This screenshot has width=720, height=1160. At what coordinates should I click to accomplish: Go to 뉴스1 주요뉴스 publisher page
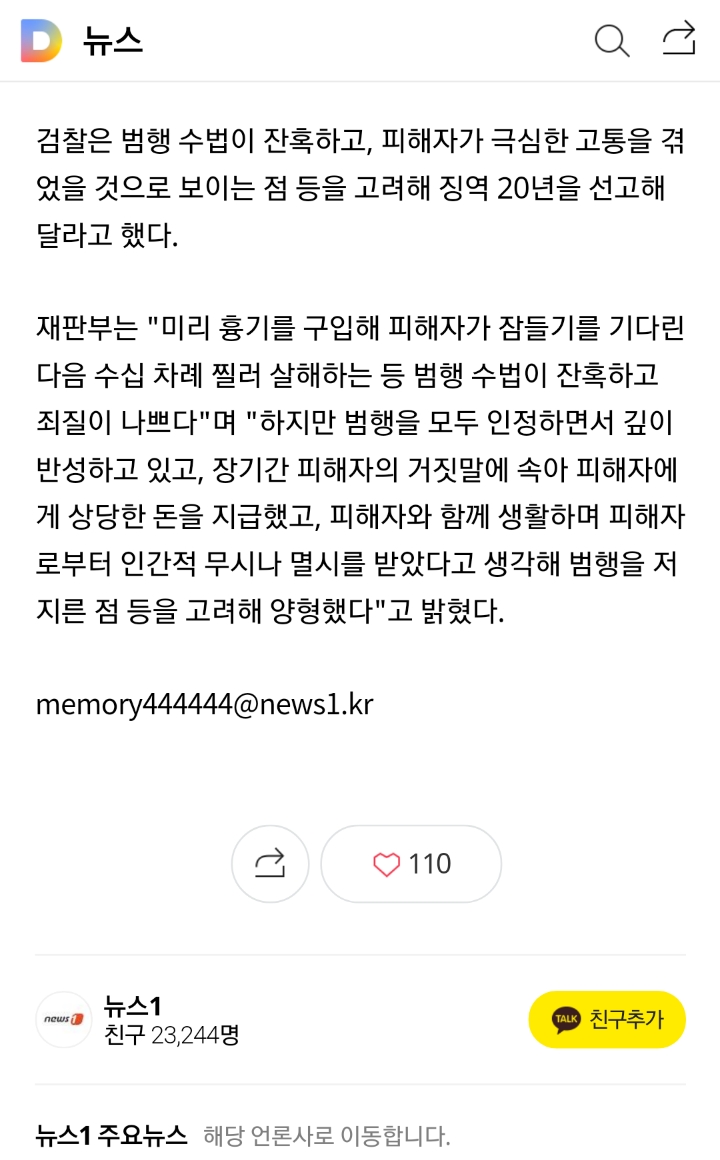click(x=111, y=1135)
